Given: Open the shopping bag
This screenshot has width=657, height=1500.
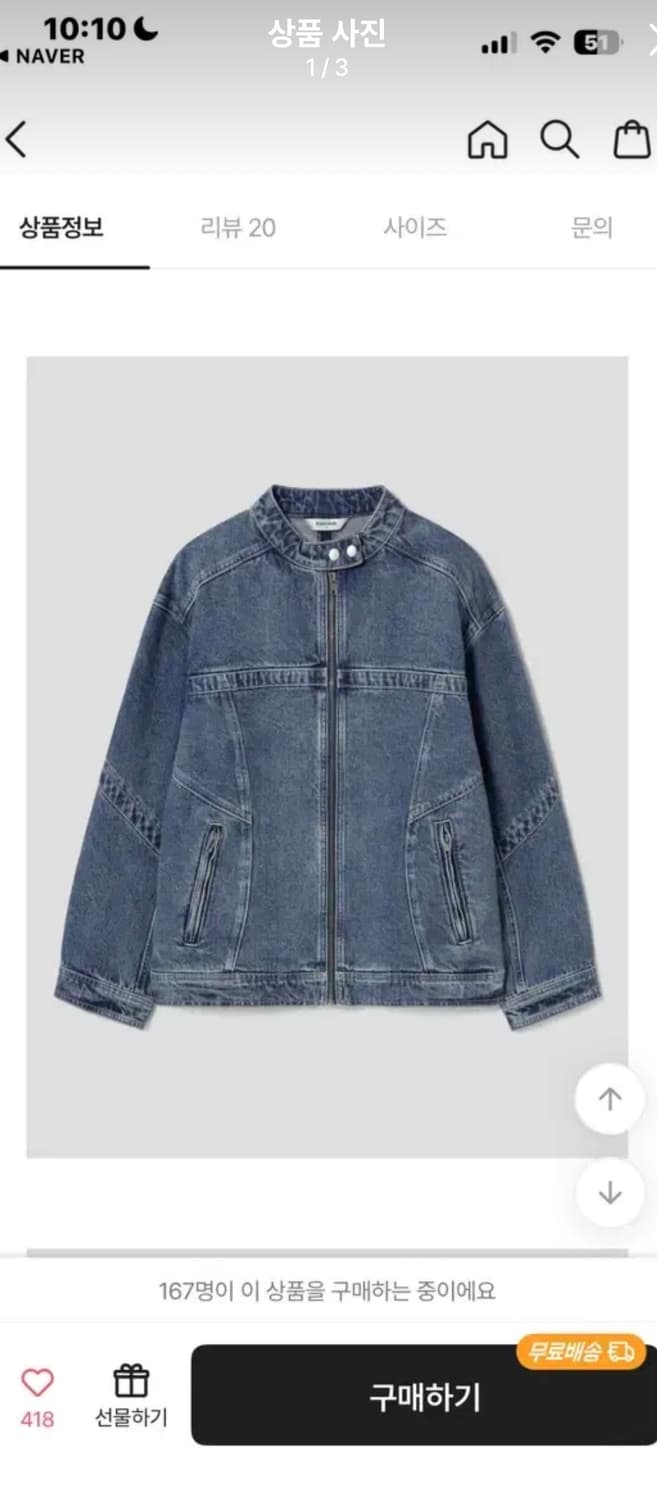Looking at the screenshot, I should coord(631,140).
